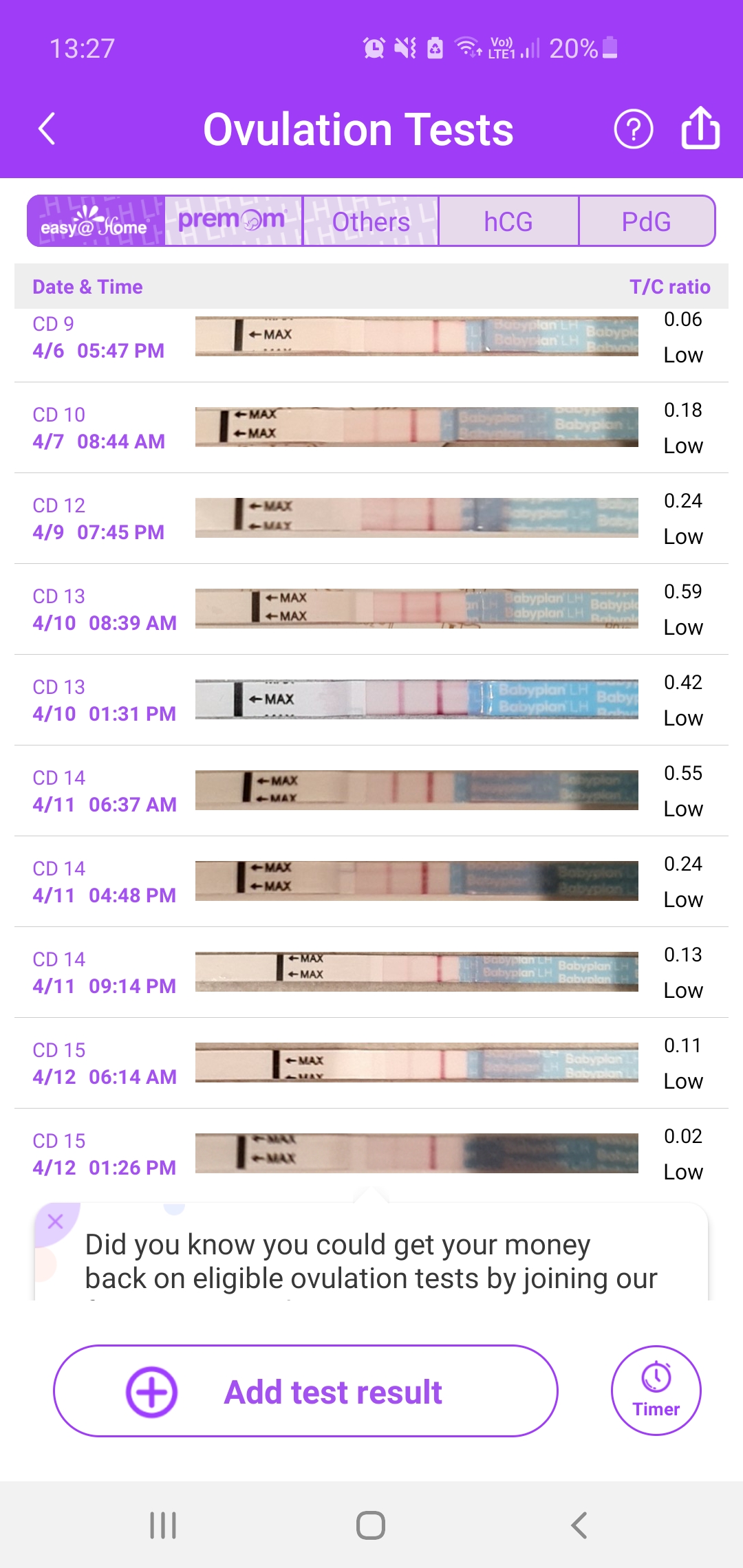Open the Timer
Viewport: 743px width, 1568px height.
(x=656, y=1390)
